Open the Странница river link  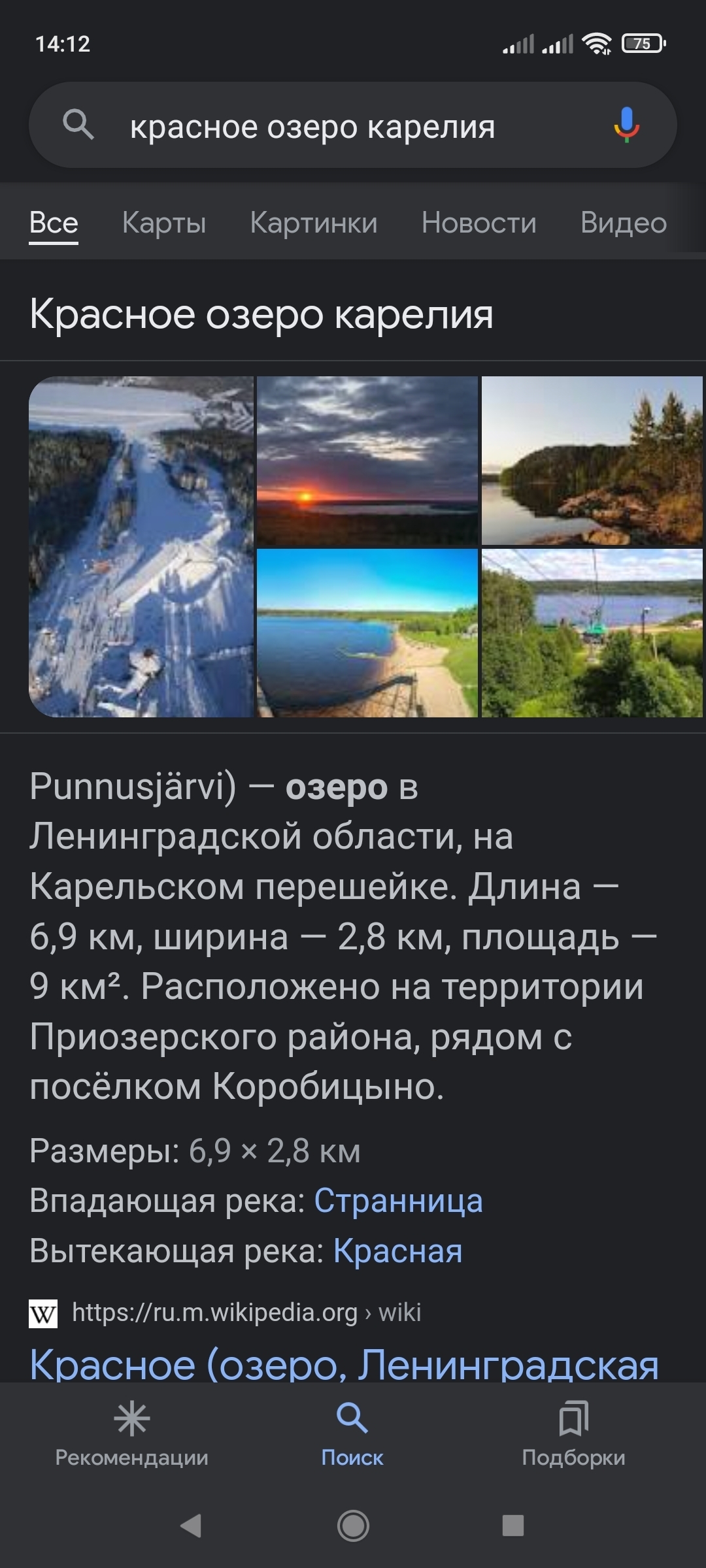398,1201
